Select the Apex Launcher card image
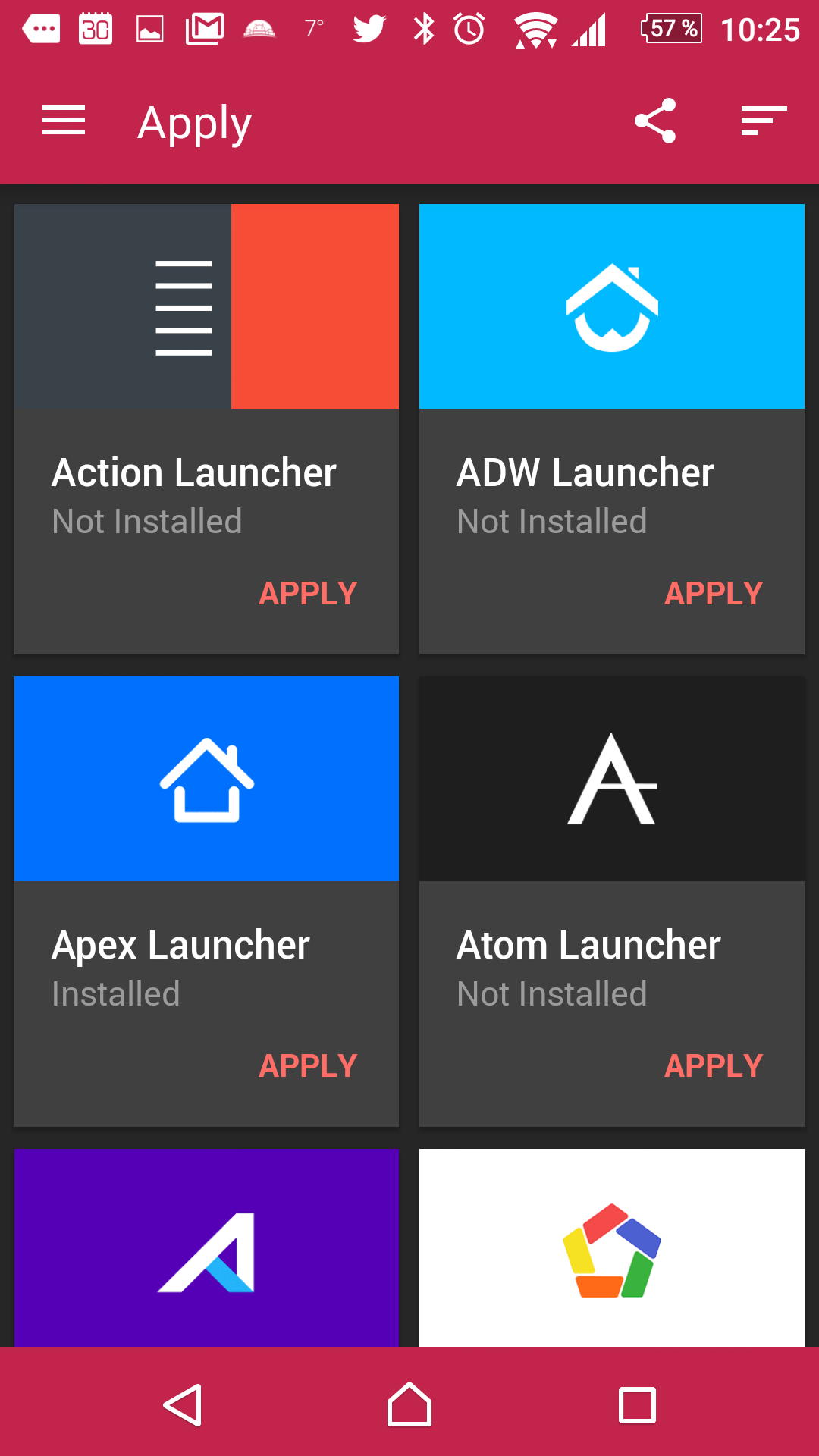The height and width of the screenshot is (1456, 819). click(206, 779)
